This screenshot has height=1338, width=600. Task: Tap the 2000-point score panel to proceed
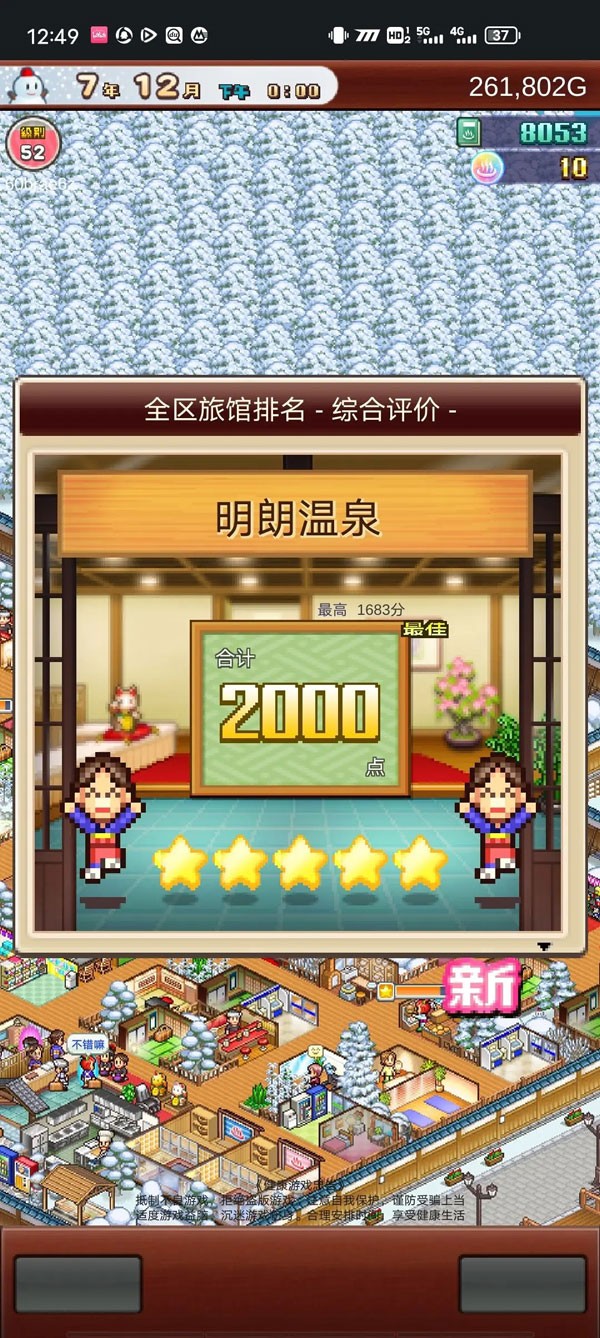(299, 710)
